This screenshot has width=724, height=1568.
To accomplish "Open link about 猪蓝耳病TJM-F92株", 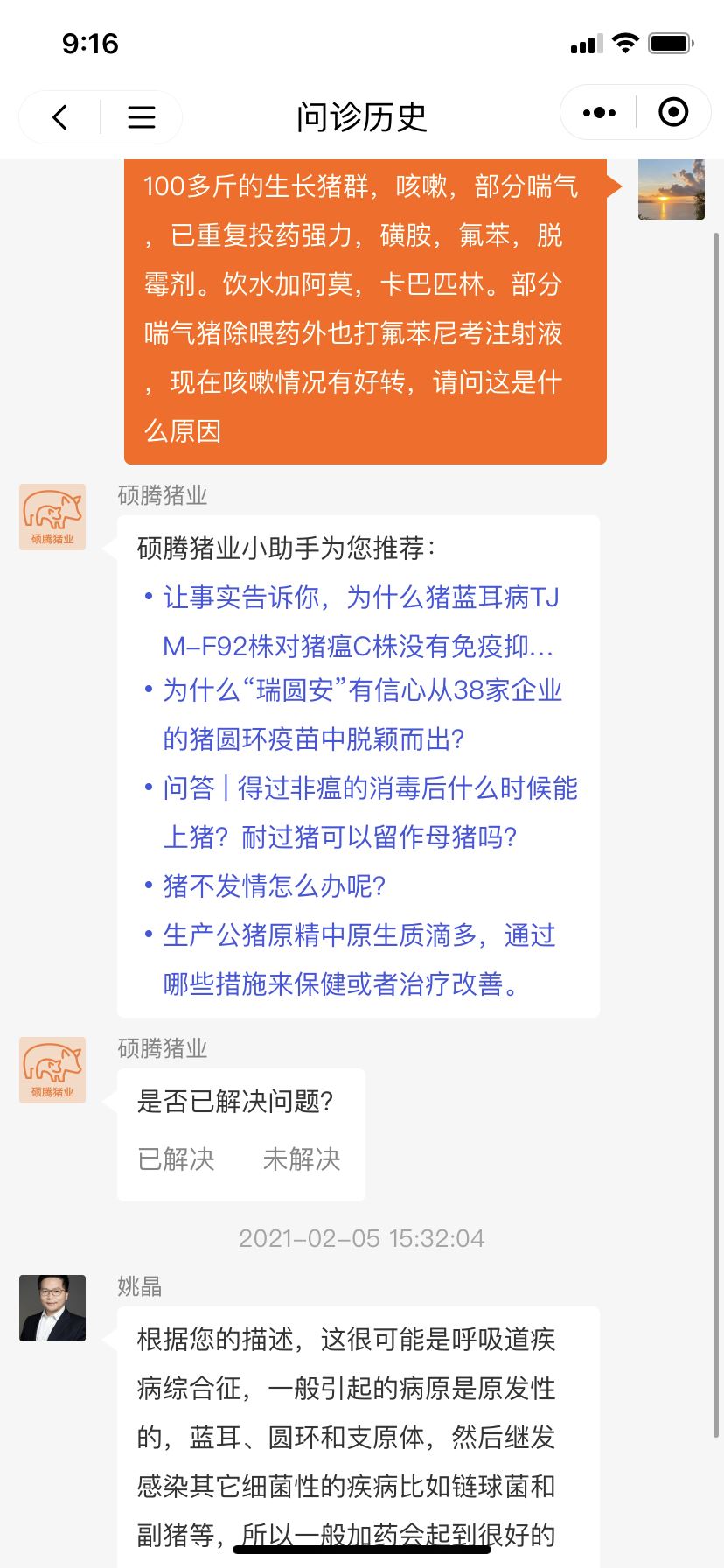I will pos(359,621).
